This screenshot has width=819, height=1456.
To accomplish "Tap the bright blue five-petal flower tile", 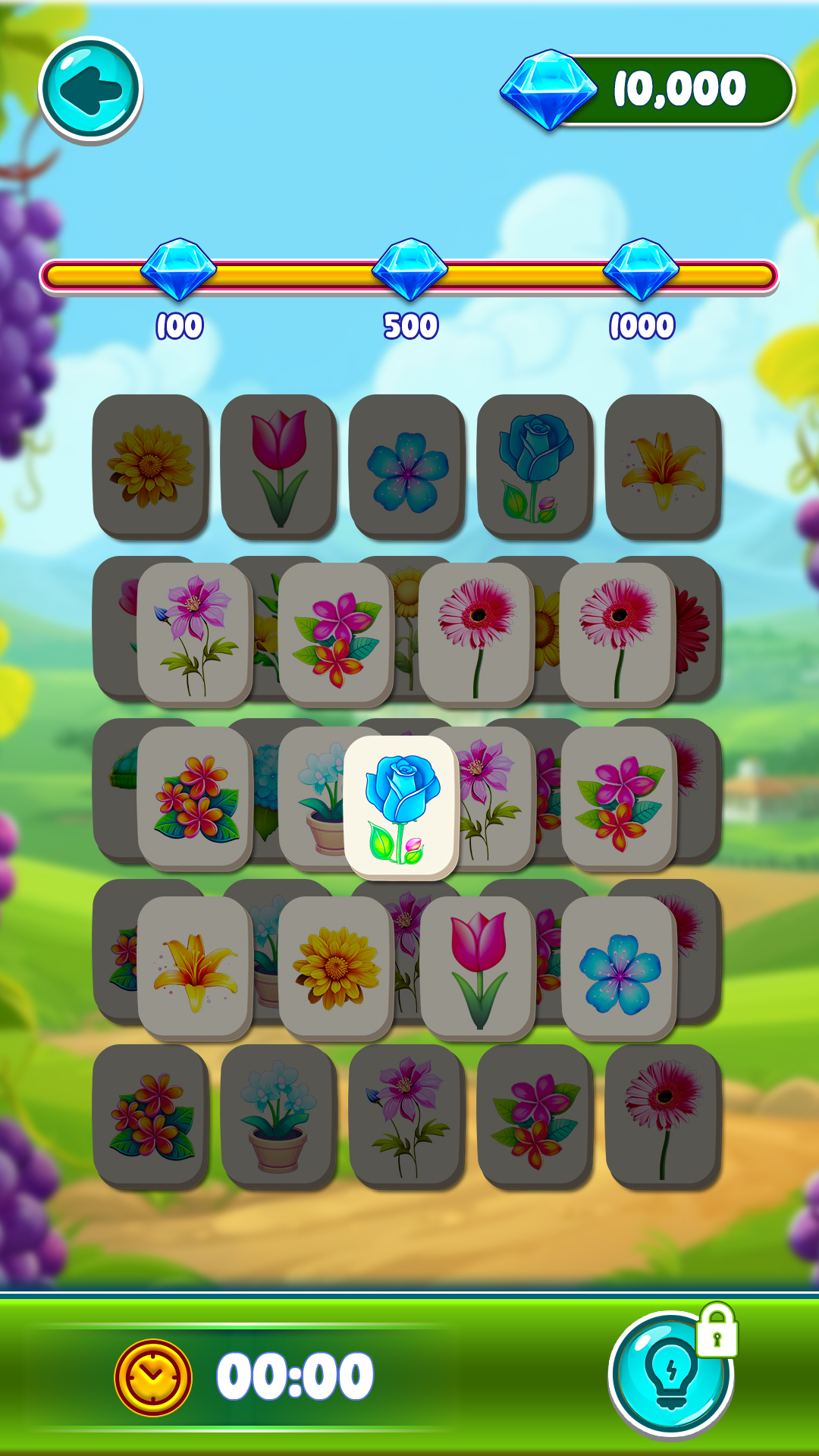I will (618, 968).
